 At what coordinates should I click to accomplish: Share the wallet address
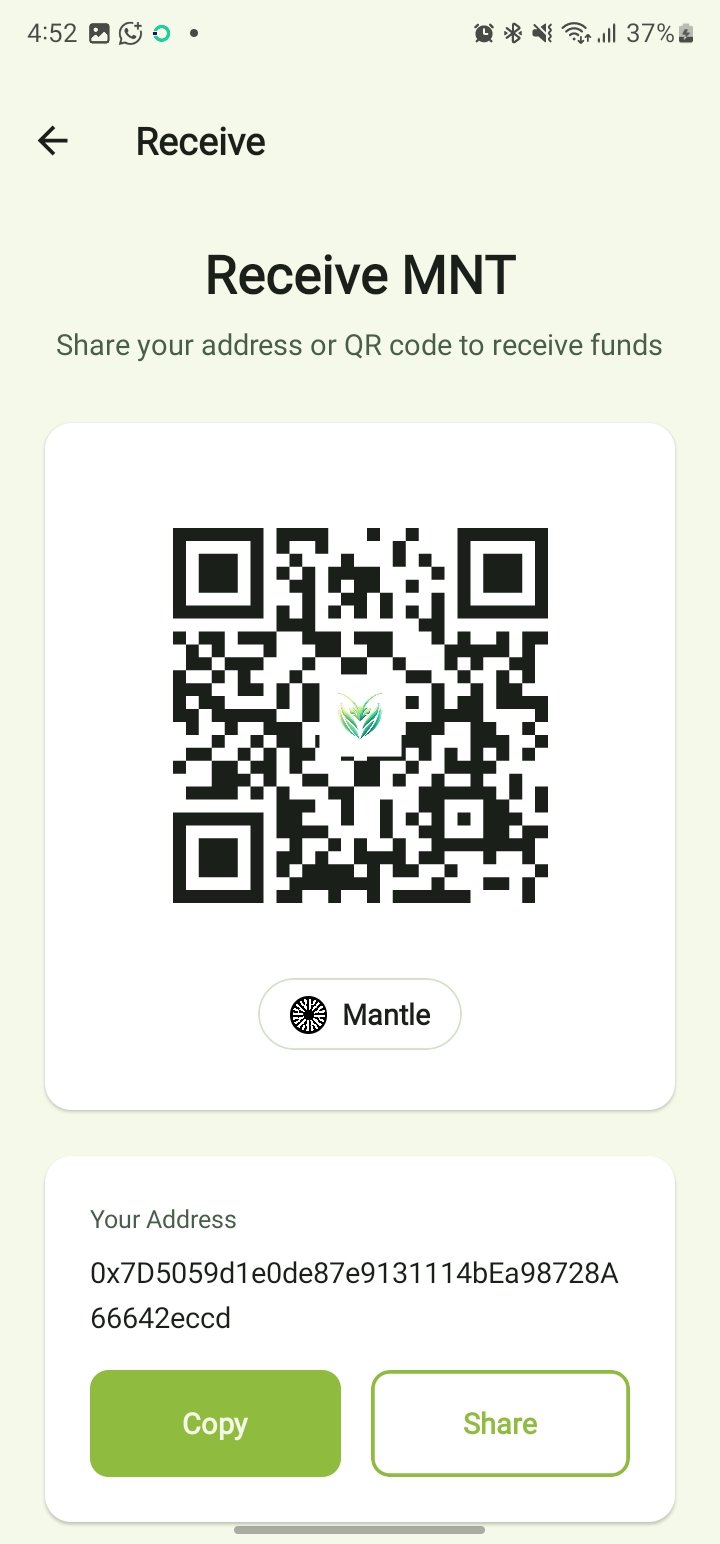coord(500,1423)
